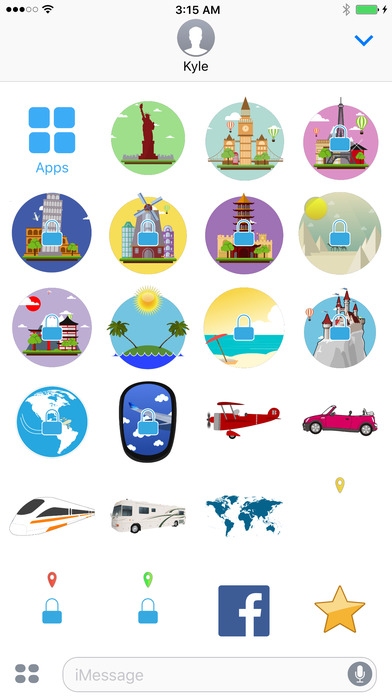Choose the high-speed train sticker

click(52, 516)
